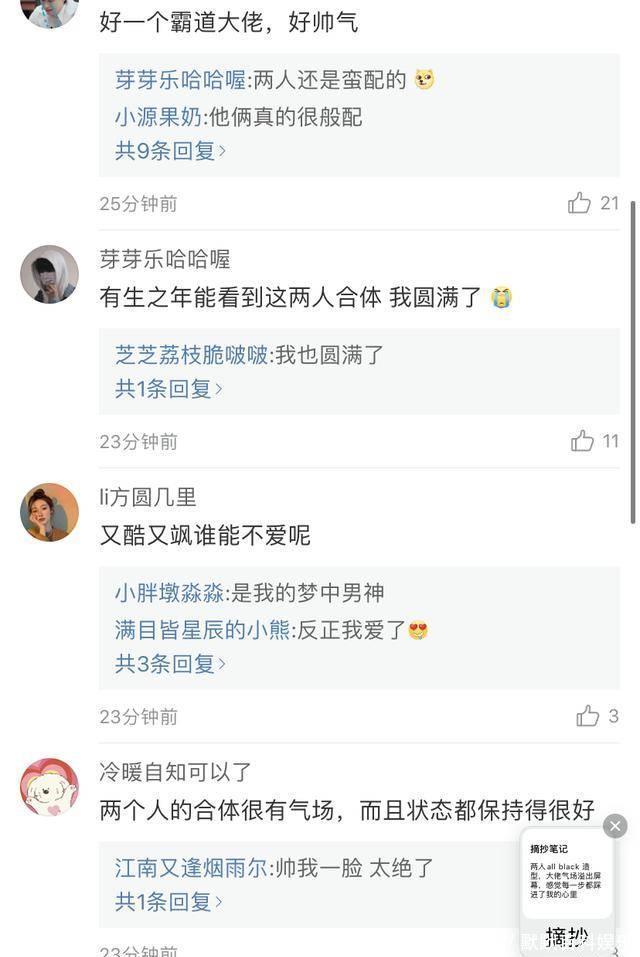Open 冷暖自知可以了's avatar

(x=49, y=787)
